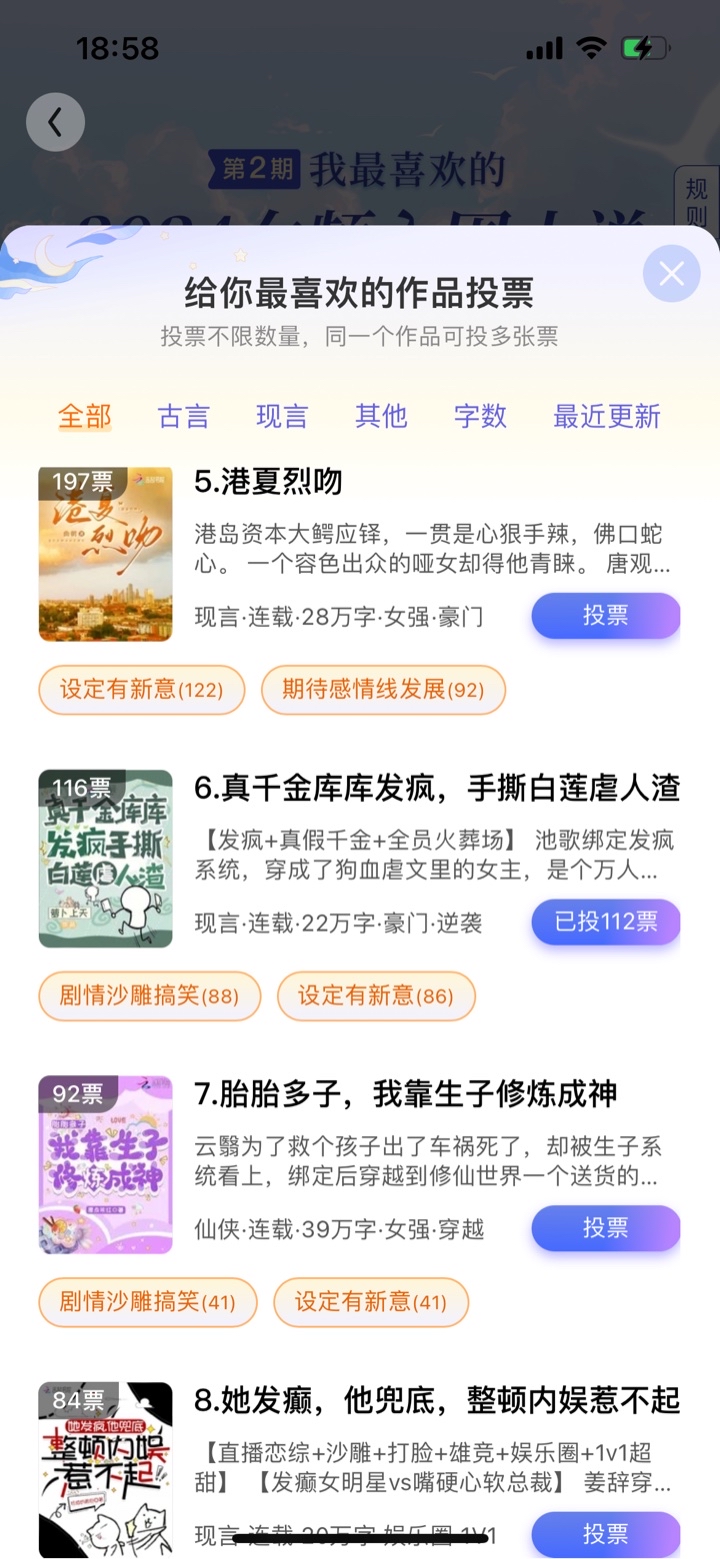
Task: Open the 我靠生子修炼成神 book cover
Action: coord(105,1164)
